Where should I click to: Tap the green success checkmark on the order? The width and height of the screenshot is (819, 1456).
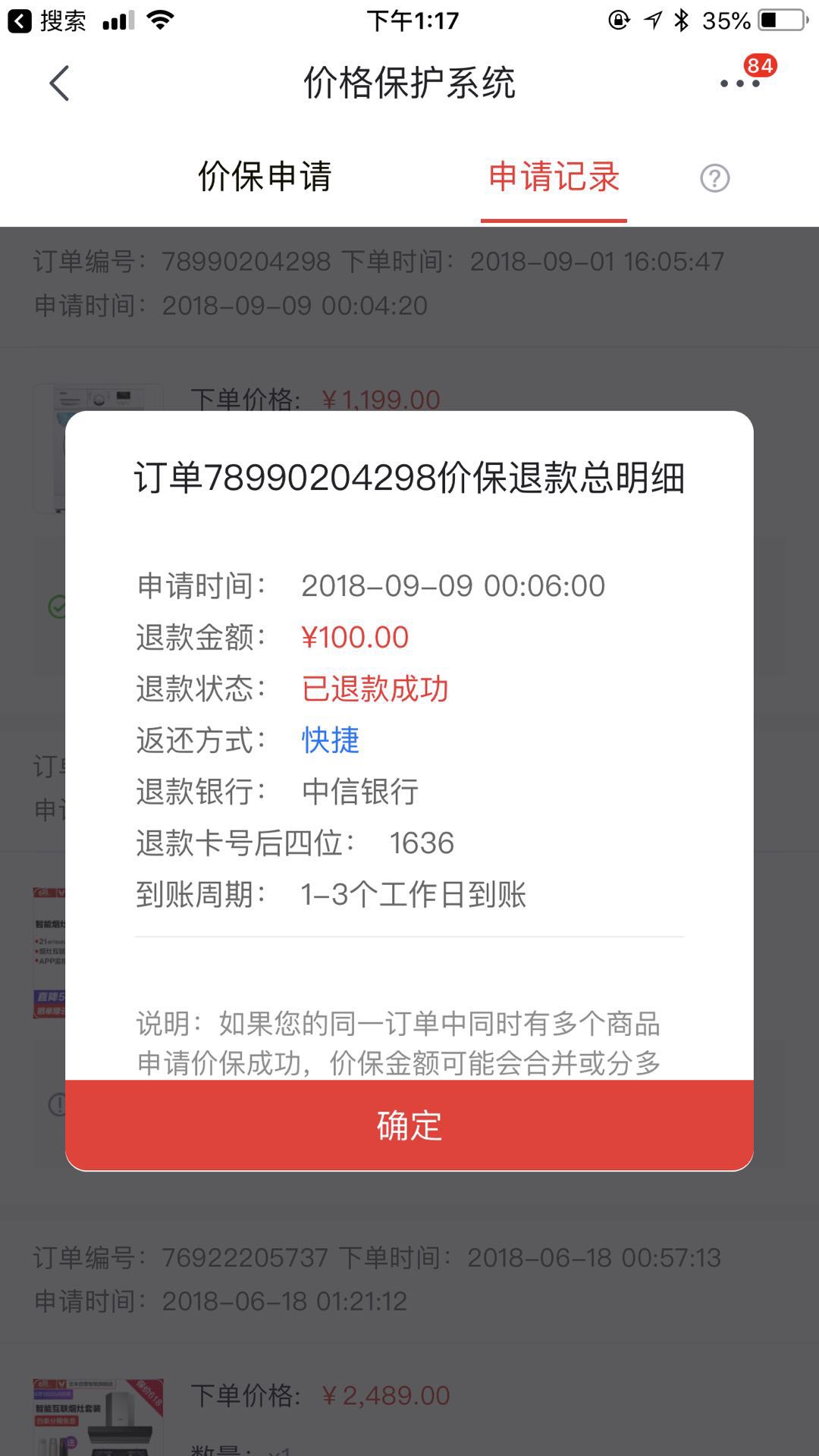pos(61,604)
